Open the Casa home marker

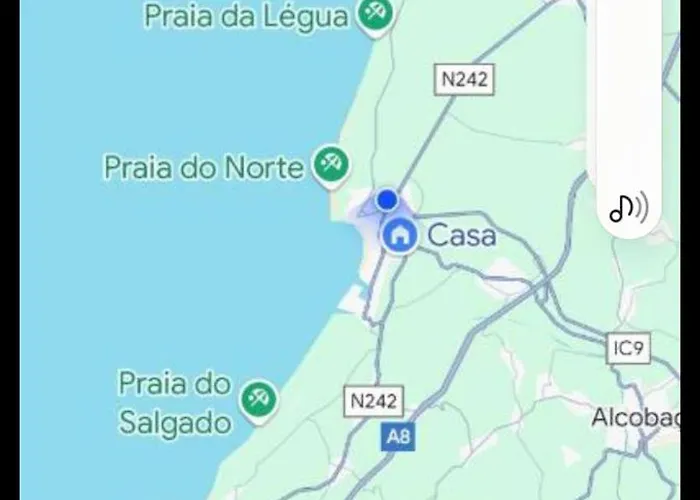[x=400, y=236]
